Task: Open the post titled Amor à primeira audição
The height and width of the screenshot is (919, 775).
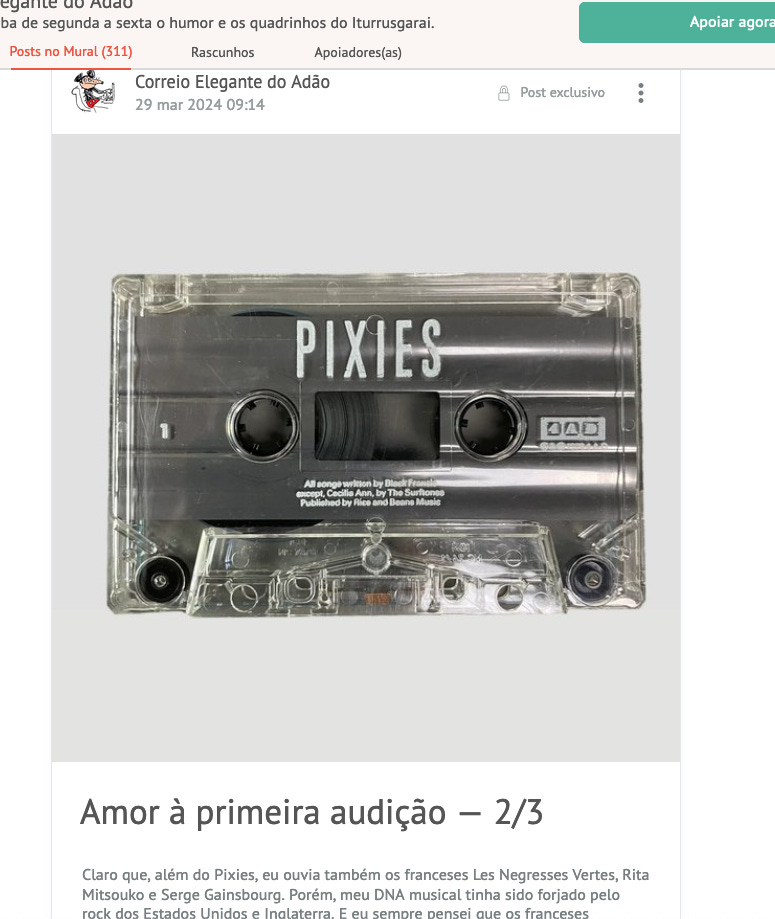Action: coord(311,812)
